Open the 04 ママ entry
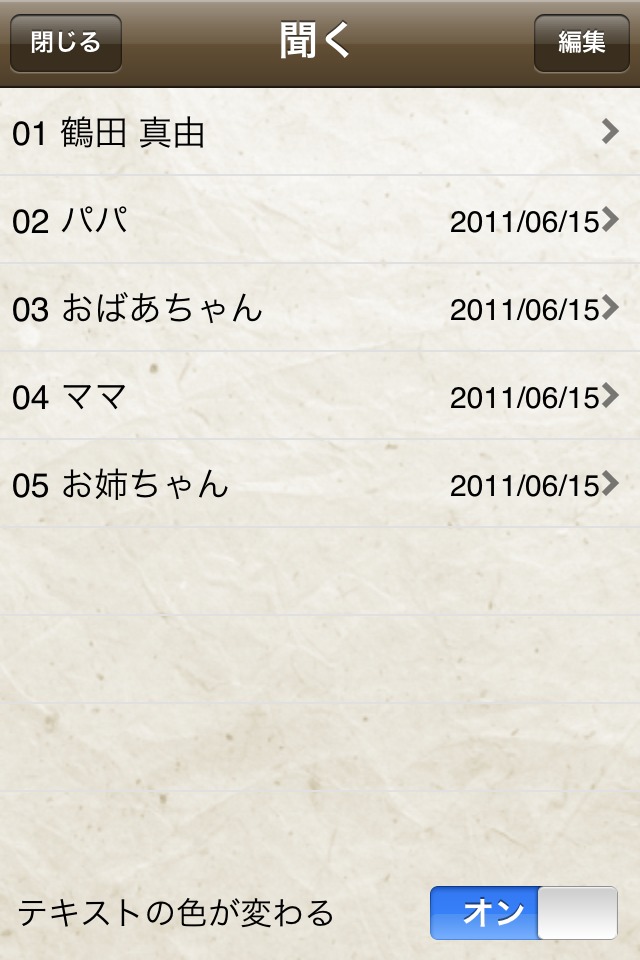The width and height of the screenshot is (640, 960). [x=320, y=396]
